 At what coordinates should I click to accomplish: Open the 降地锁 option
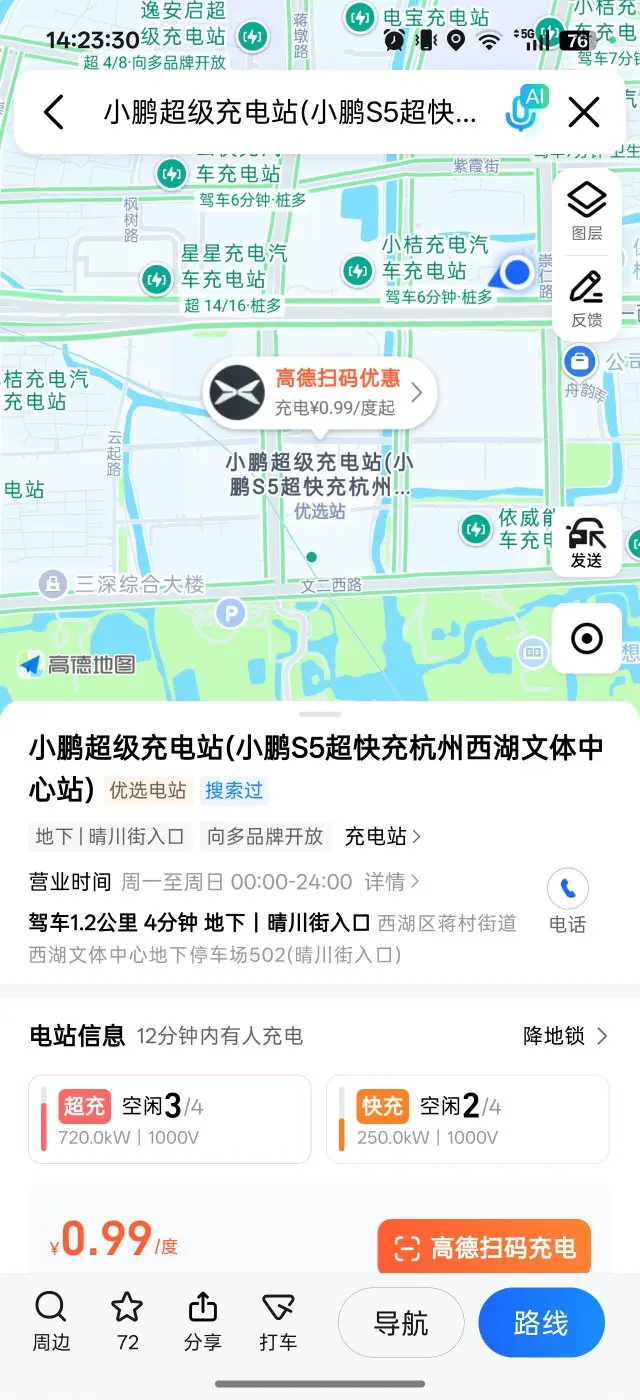pos(565,1036)
